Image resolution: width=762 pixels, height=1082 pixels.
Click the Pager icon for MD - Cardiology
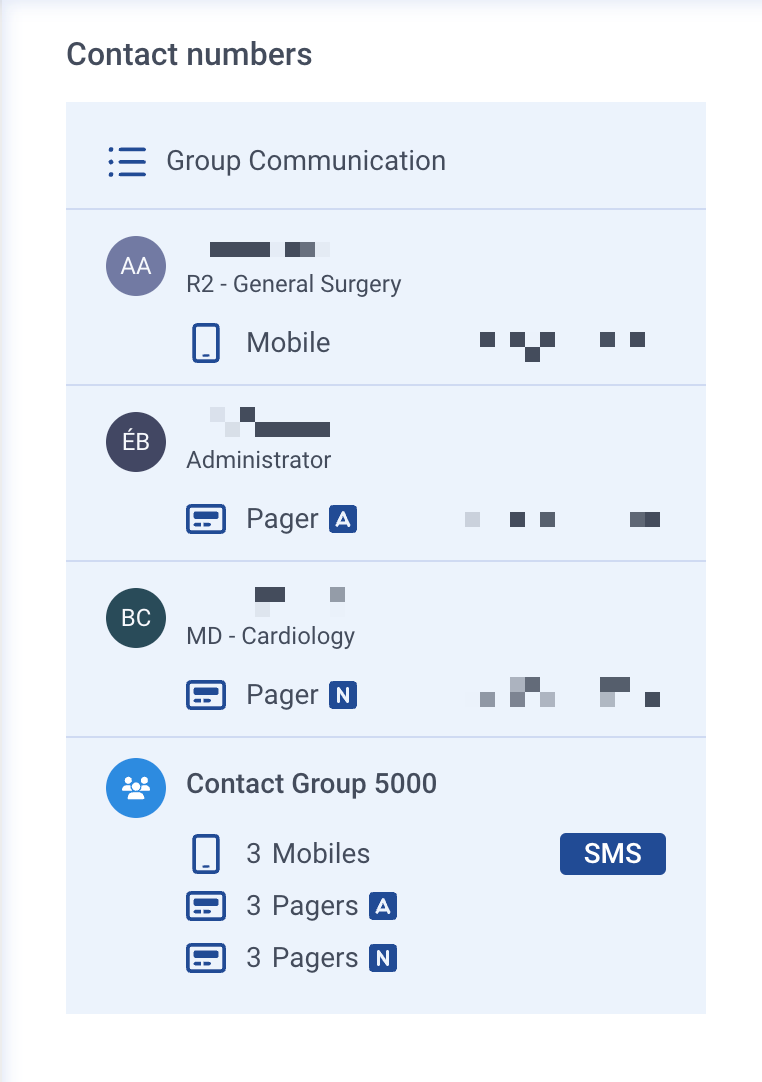click(x=206, y=694)
